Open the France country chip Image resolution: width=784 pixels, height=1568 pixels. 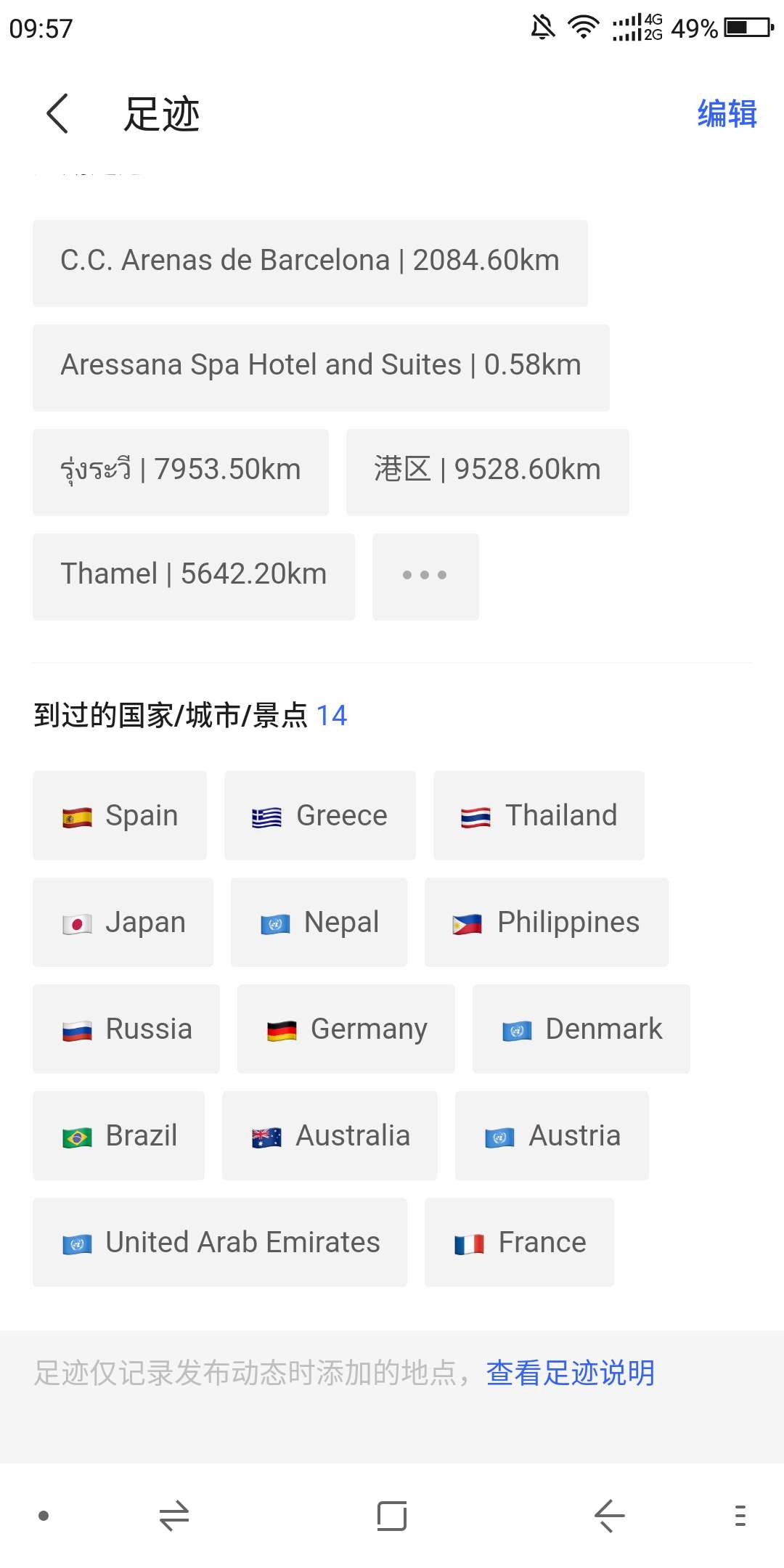pos(519,1242)
